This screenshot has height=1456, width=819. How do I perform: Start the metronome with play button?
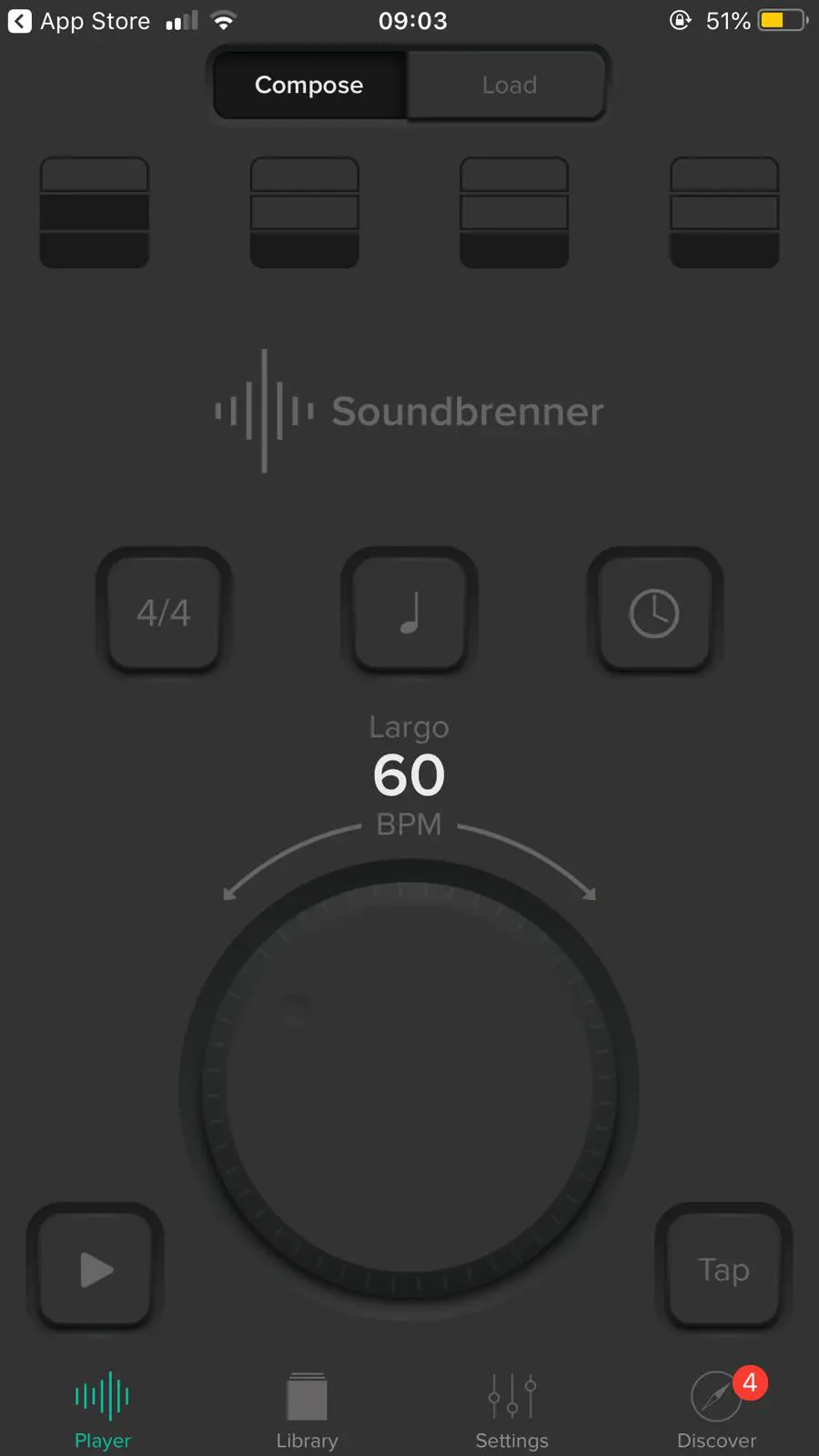(96, 1269)
